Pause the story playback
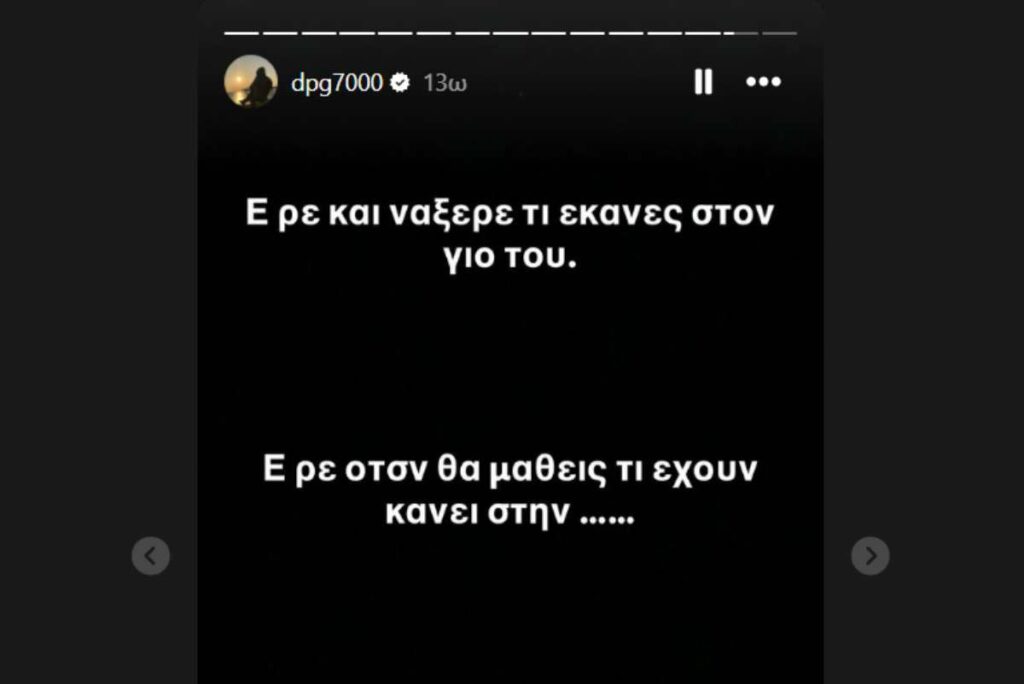 [x=703, y=82]
